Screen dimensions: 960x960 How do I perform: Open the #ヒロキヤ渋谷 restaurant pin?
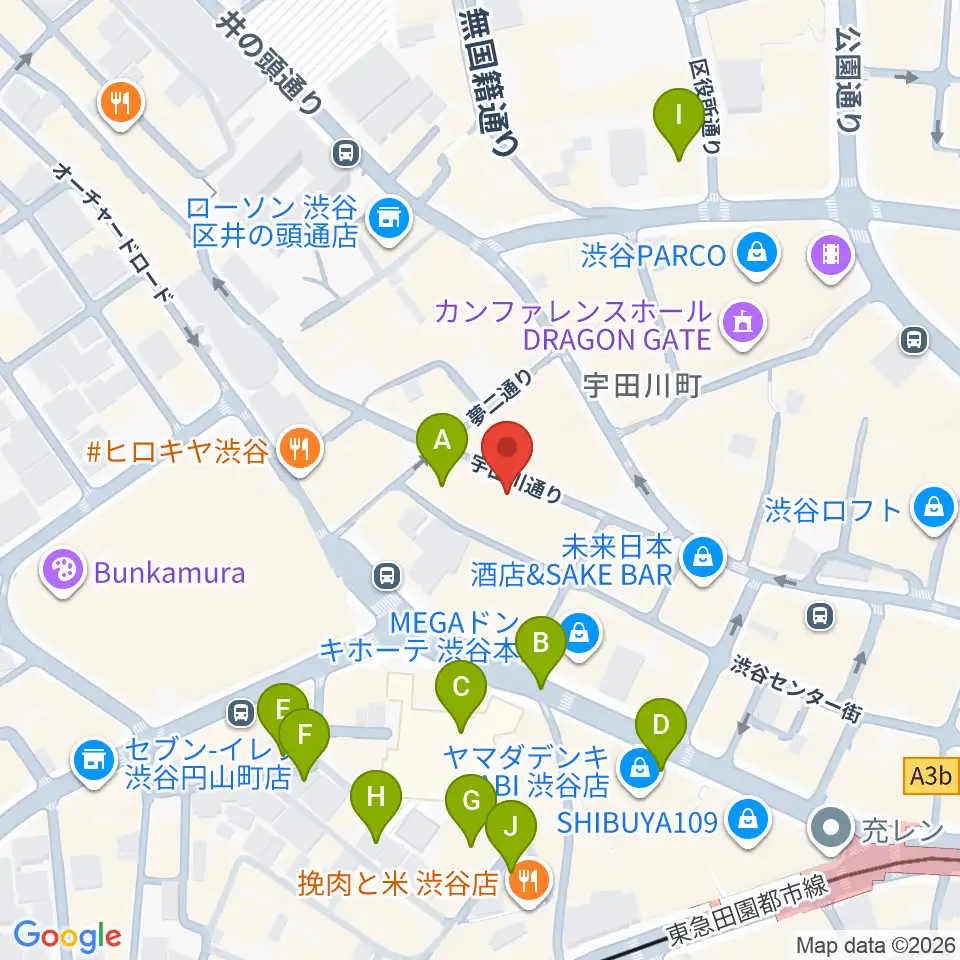coord(299,451)
